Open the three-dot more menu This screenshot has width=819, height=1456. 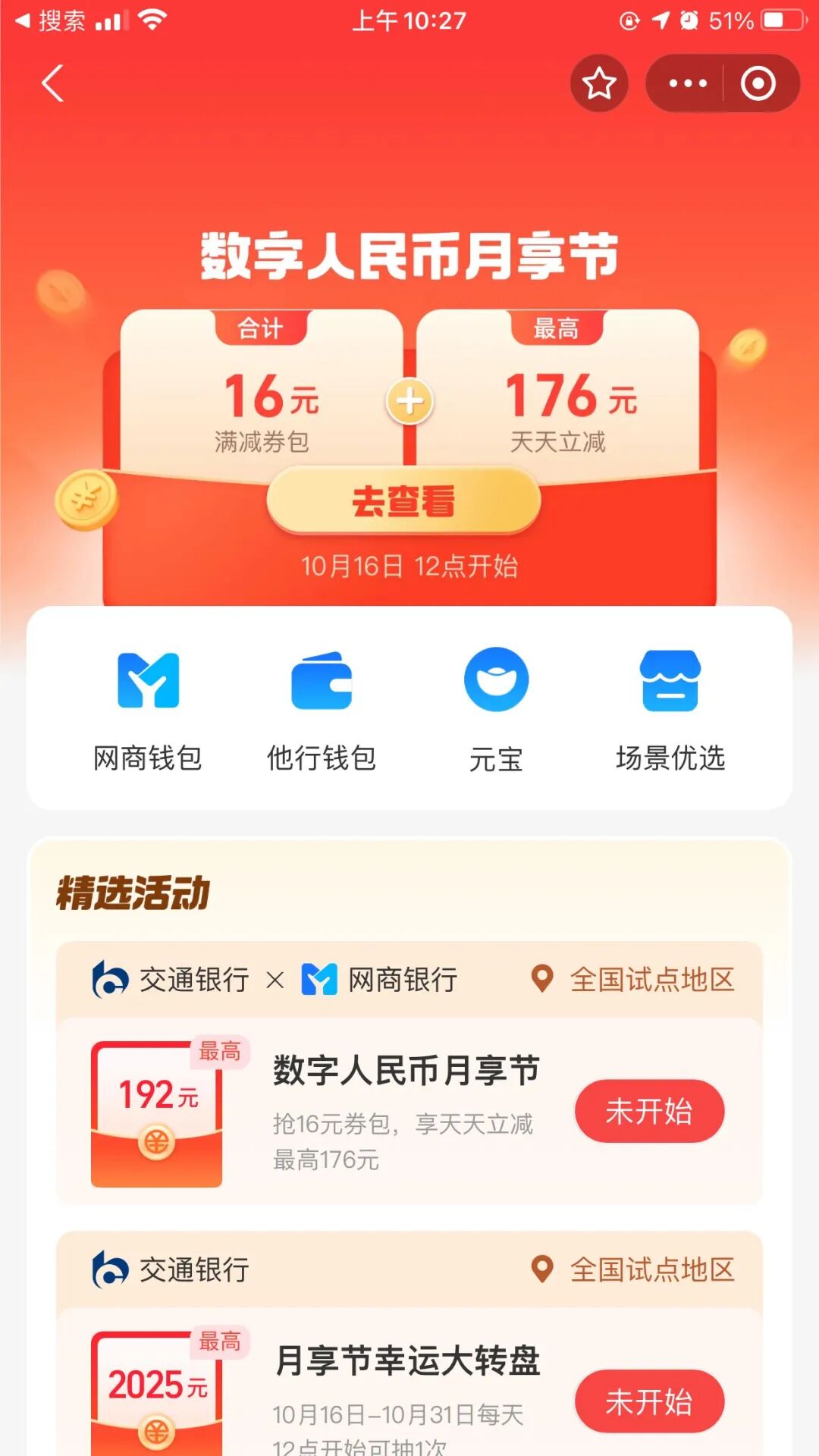click(x=687, y=83)
